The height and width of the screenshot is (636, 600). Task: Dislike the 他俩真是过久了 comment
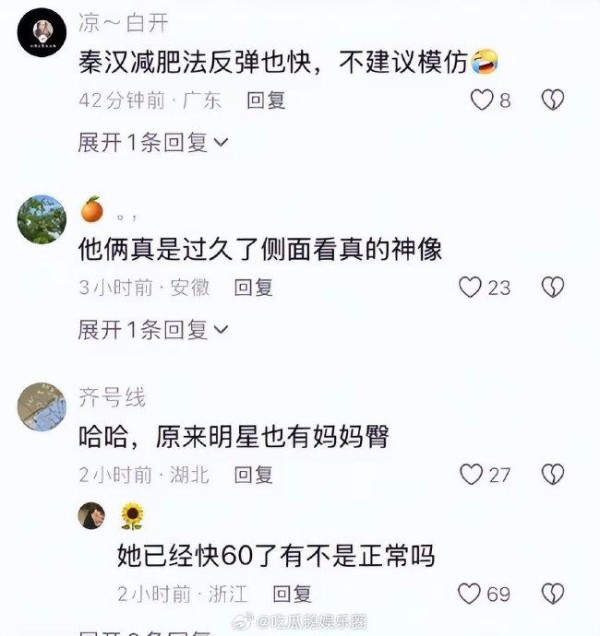click(x=553, y=287)
